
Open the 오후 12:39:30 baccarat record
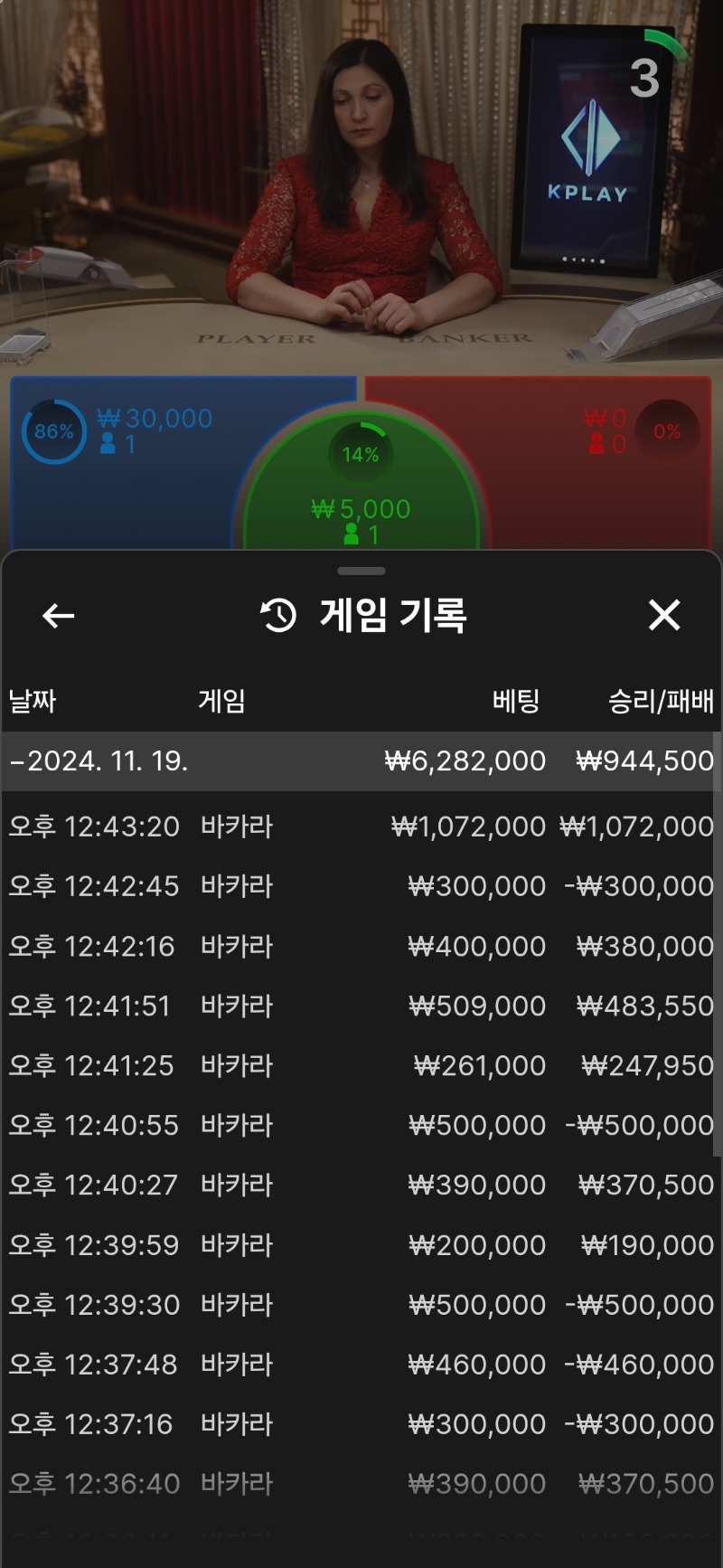tap(360, 1305)
